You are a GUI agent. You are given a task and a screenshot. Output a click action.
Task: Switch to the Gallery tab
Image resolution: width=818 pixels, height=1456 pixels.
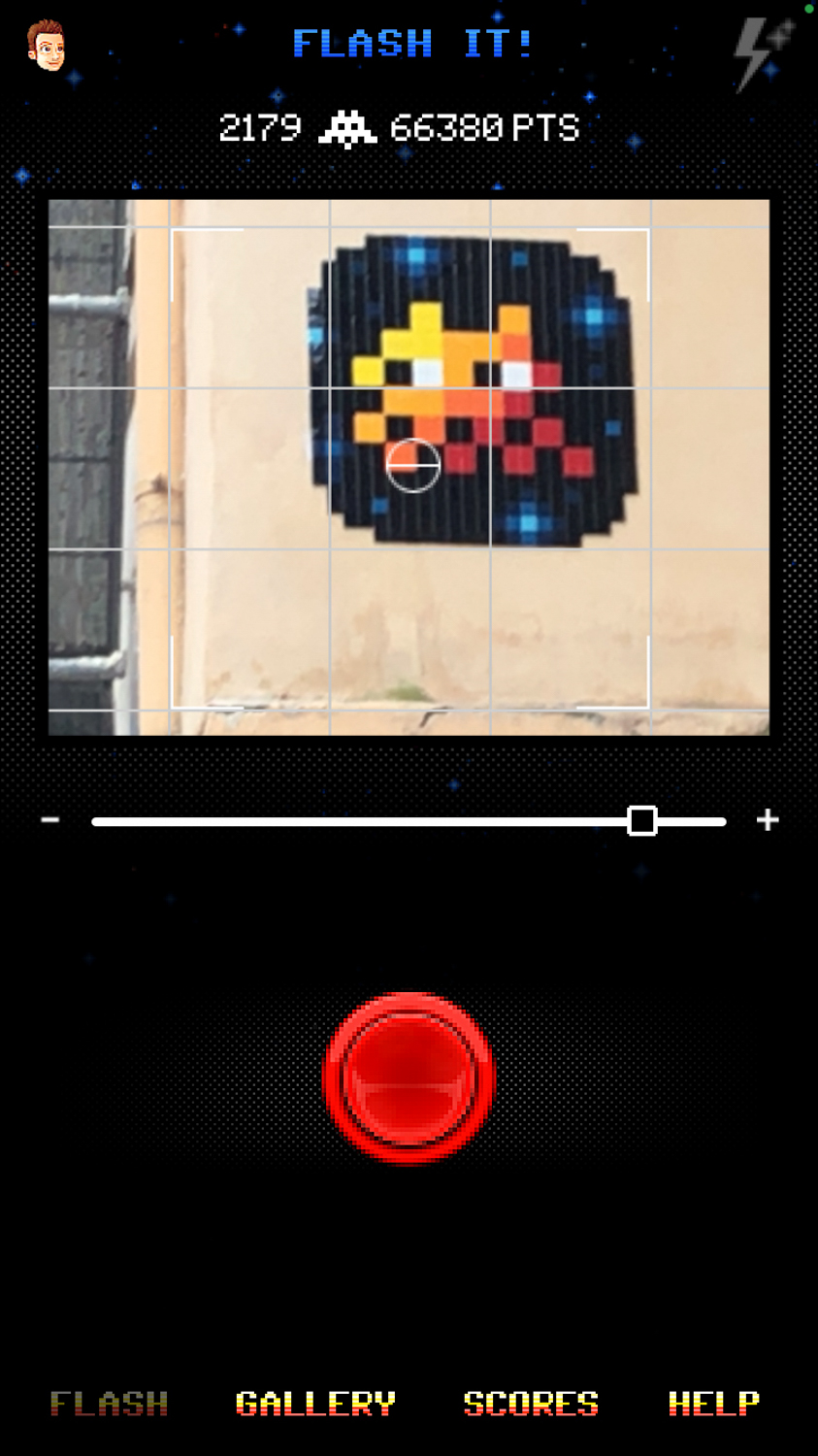pos(315,1404)
